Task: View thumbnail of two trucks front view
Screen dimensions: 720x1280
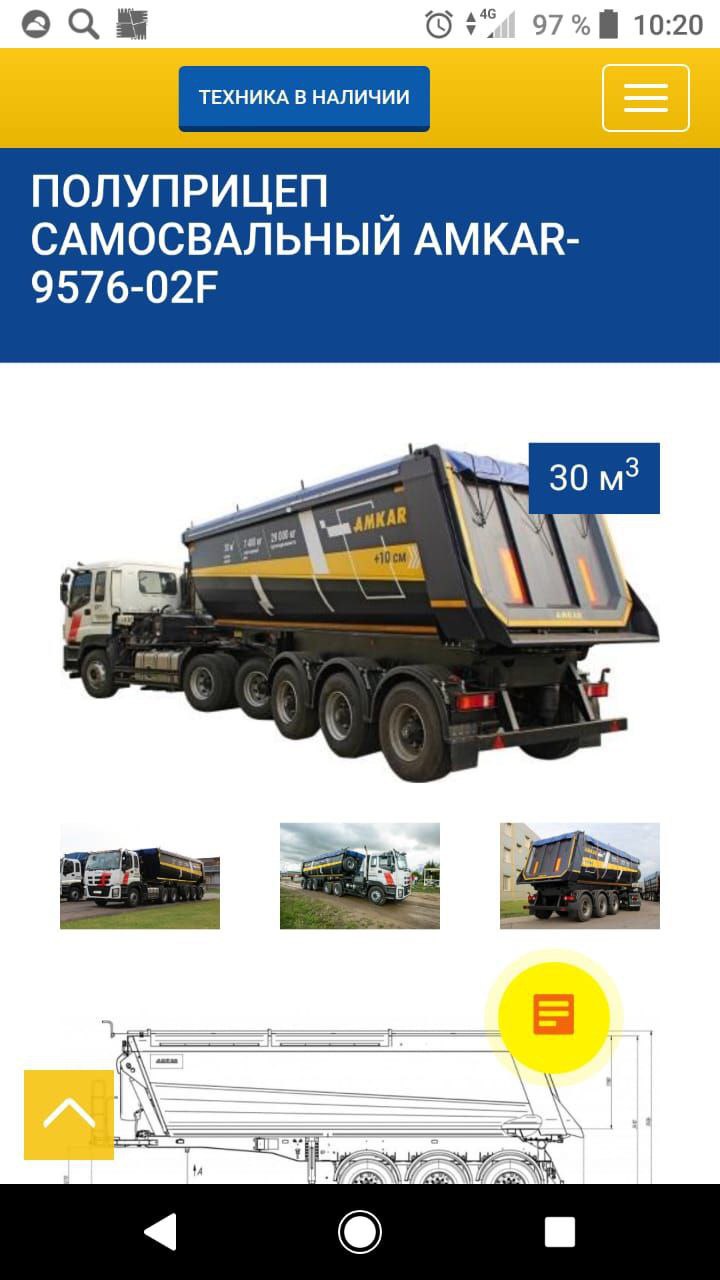Action: 140,876
